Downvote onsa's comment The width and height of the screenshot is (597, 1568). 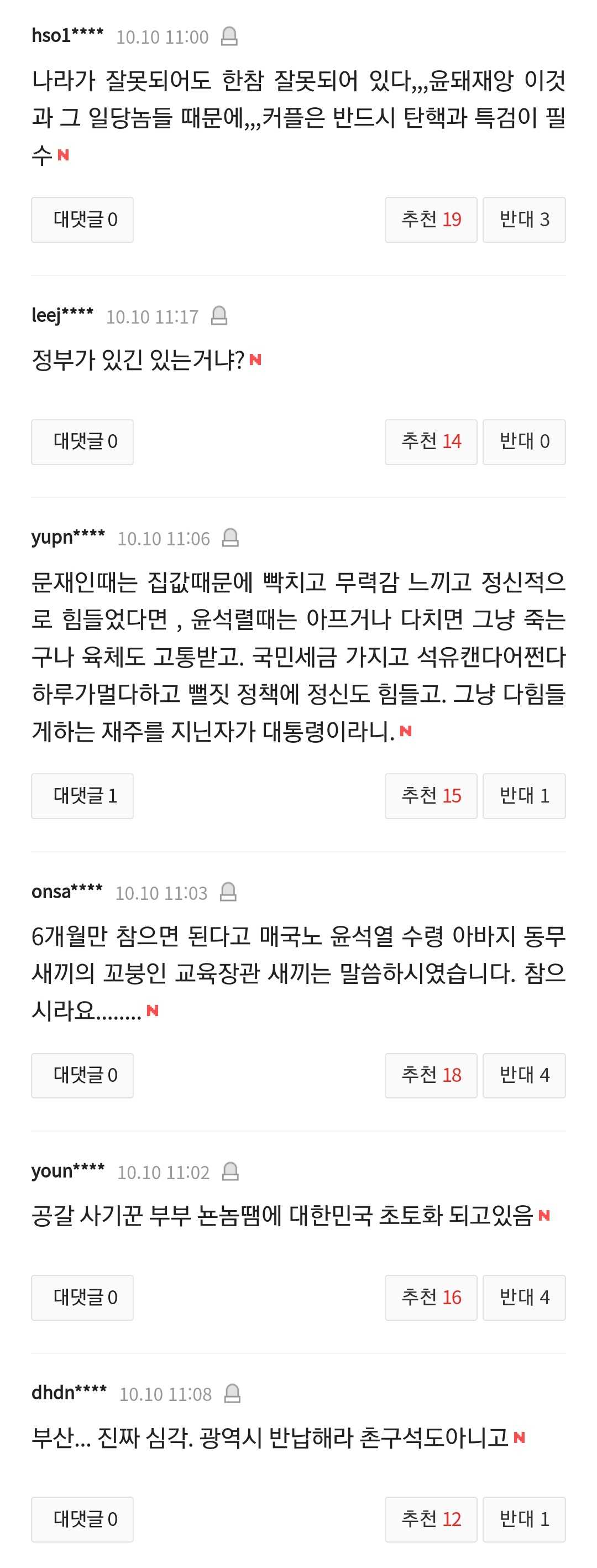pyautogui.click(x=523, y=1076)
